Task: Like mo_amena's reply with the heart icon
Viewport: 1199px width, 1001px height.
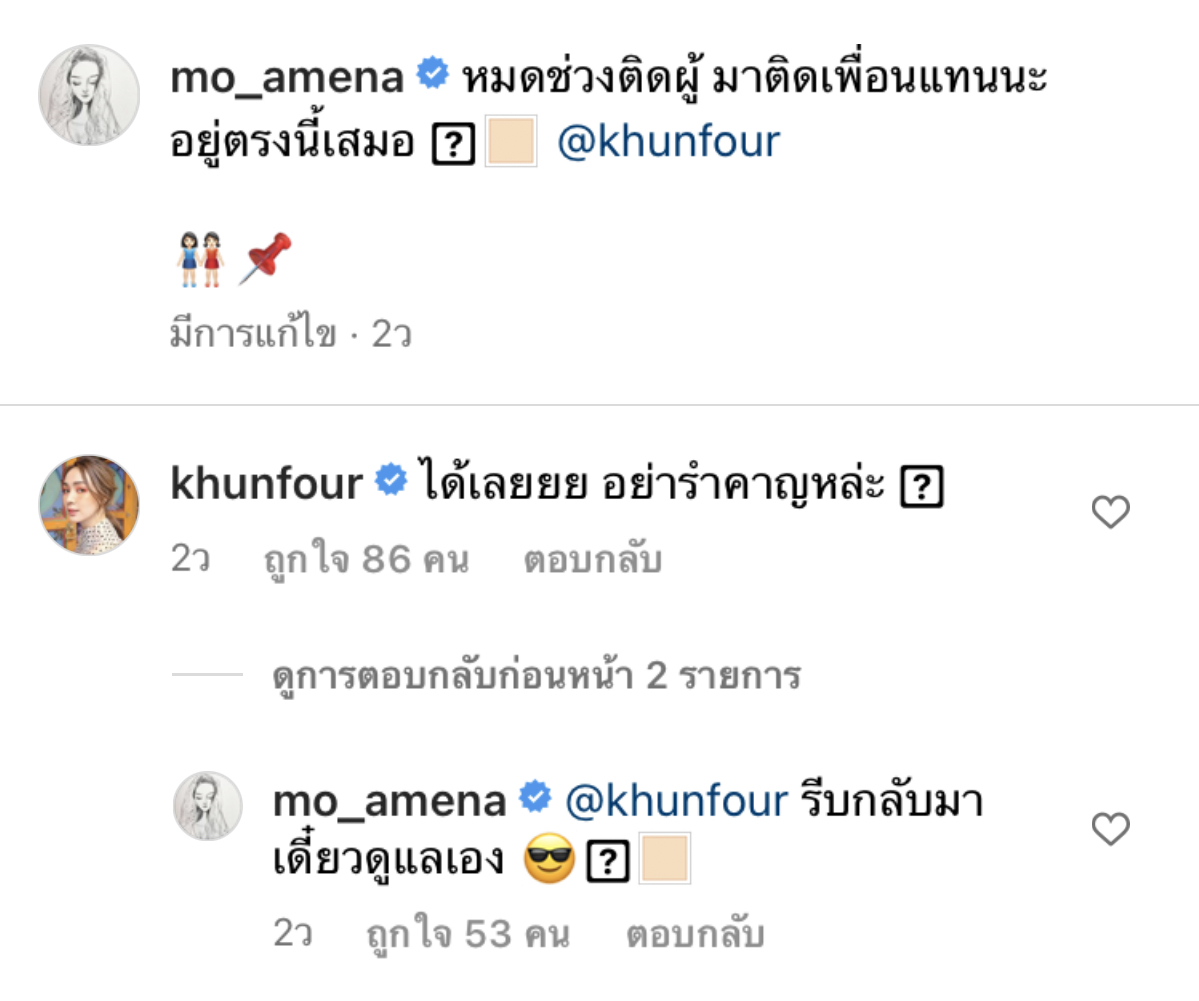Action: [1110, 829]
